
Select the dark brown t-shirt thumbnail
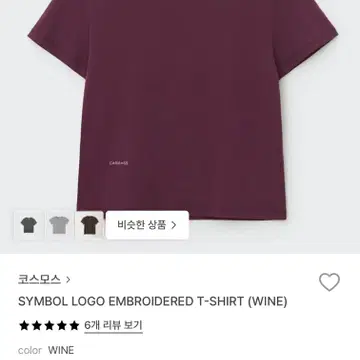89,225
